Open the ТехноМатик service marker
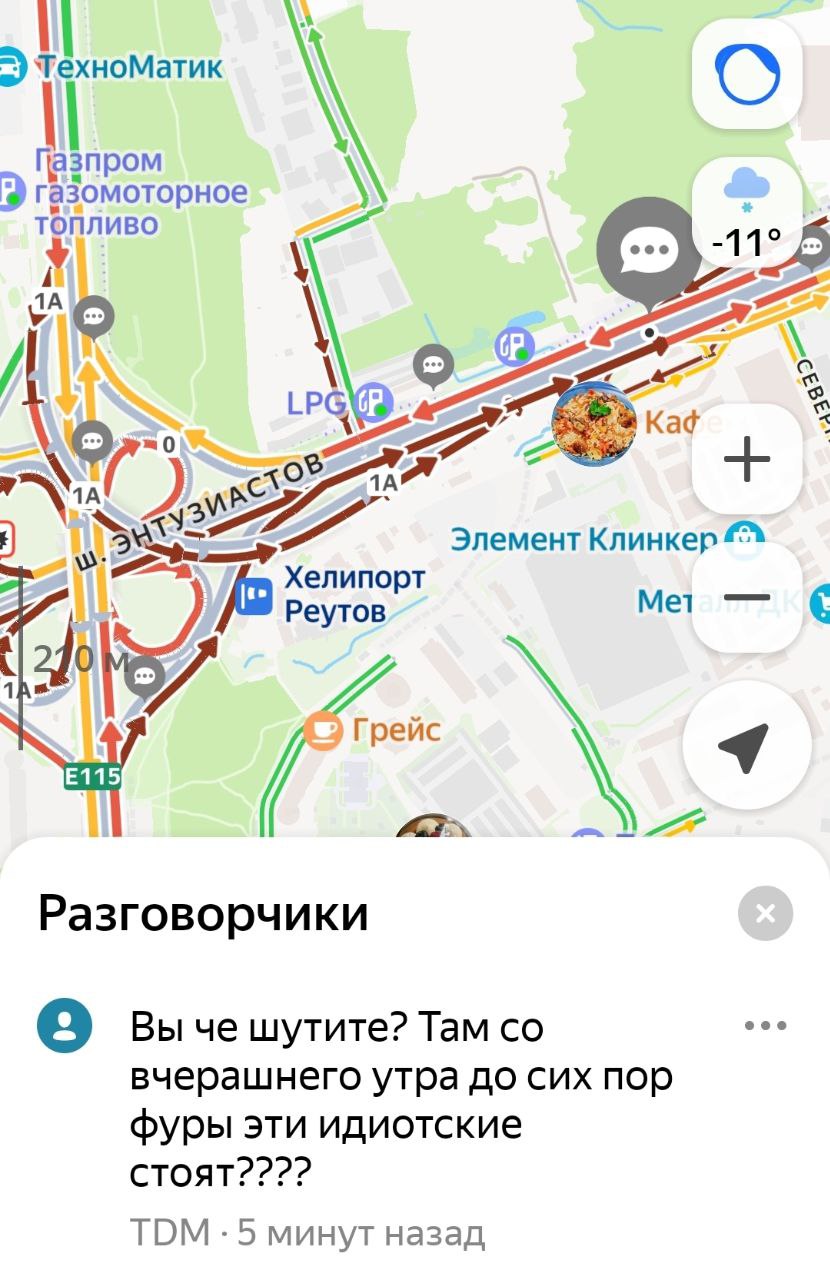Screen dimensions: 830x1280 coord(10,68)
